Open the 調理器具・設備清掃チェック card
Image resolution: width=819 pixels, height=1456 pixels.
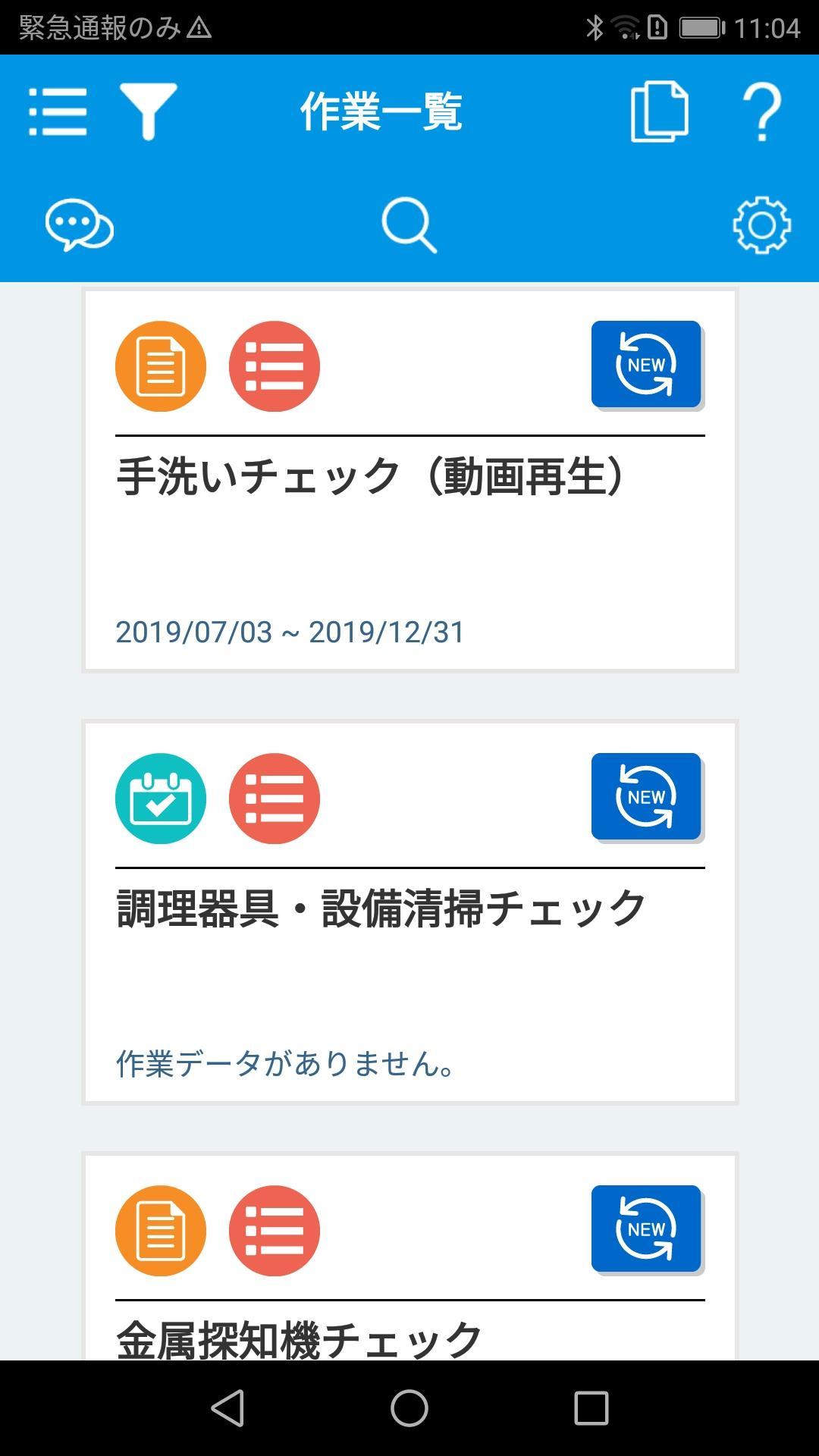(409, 963)
